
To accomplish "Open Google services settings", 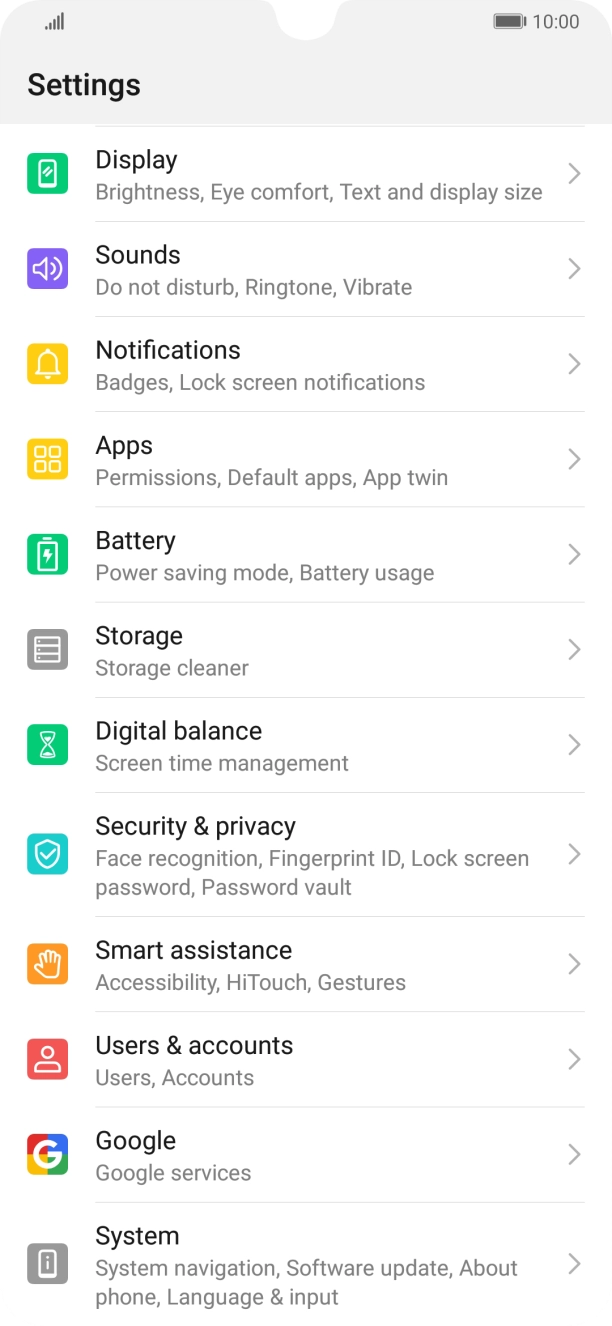I will (x=306, y=1155).
